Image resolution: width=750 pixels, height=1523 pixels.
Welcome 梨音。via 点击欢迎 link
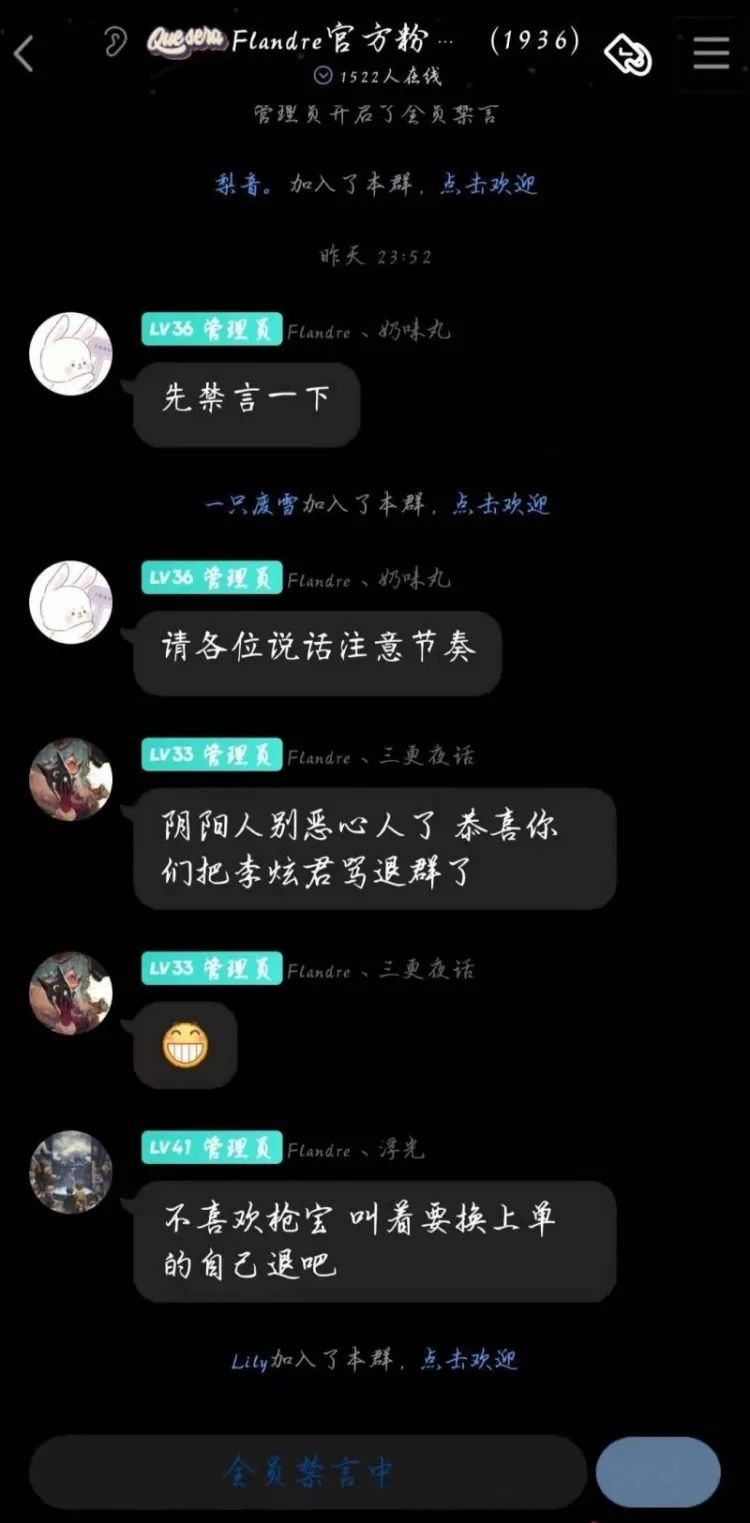489,185
